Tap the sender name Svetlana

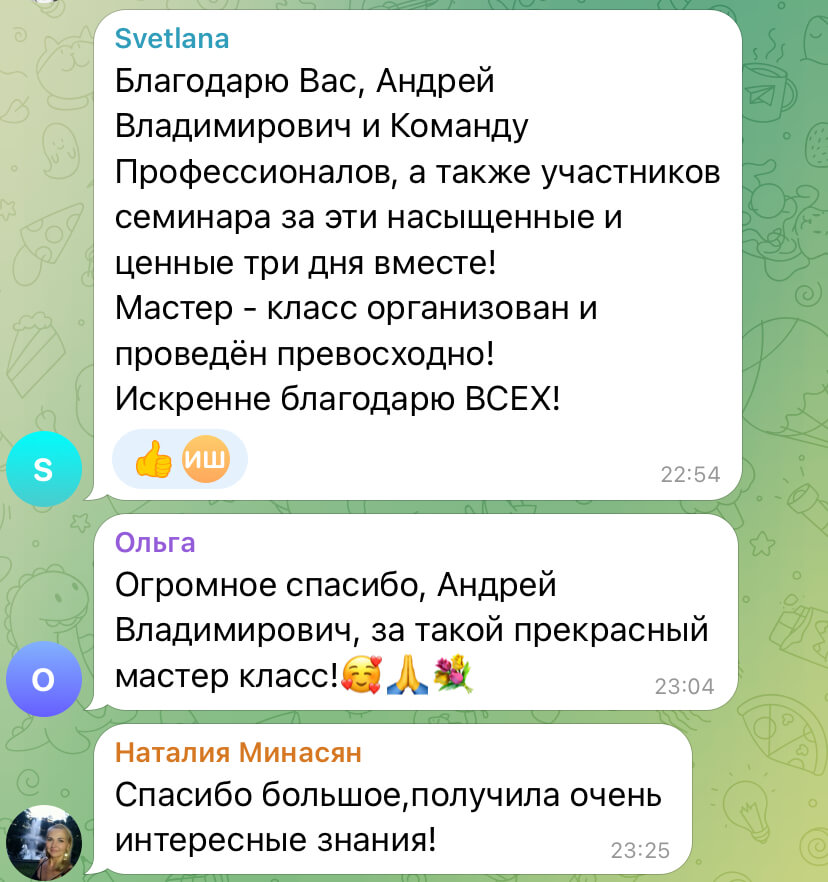172,39
